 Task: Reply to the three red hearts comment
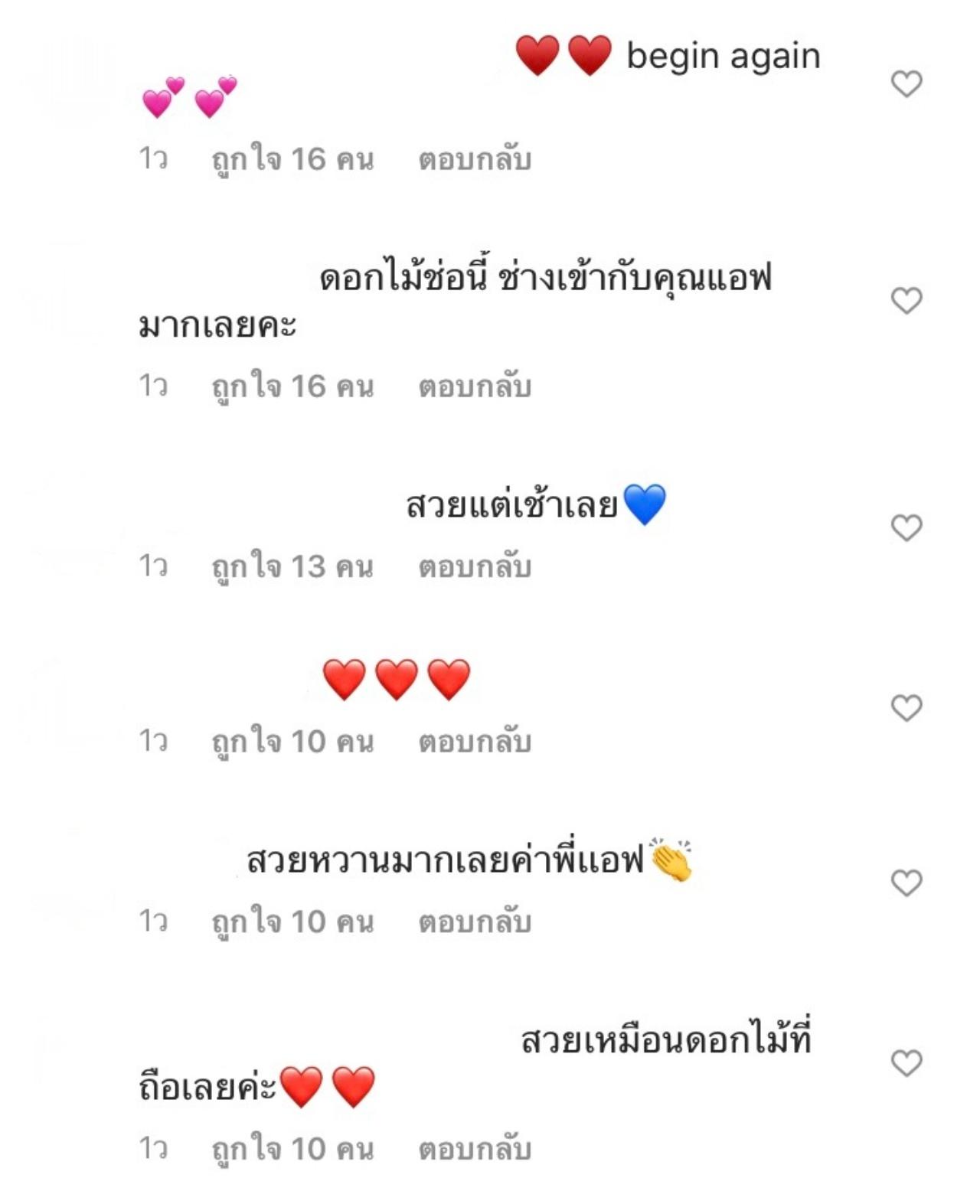point(474,742)
